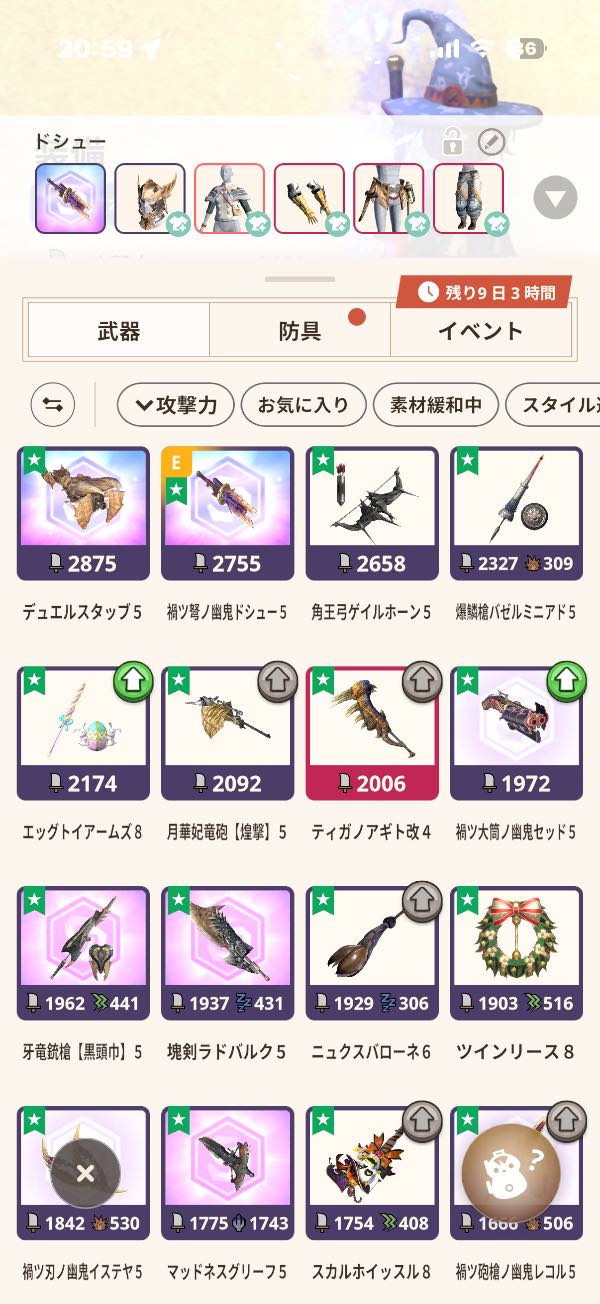Choose 爆鱗槍バゼルミニアド 5

coord(515,513)
